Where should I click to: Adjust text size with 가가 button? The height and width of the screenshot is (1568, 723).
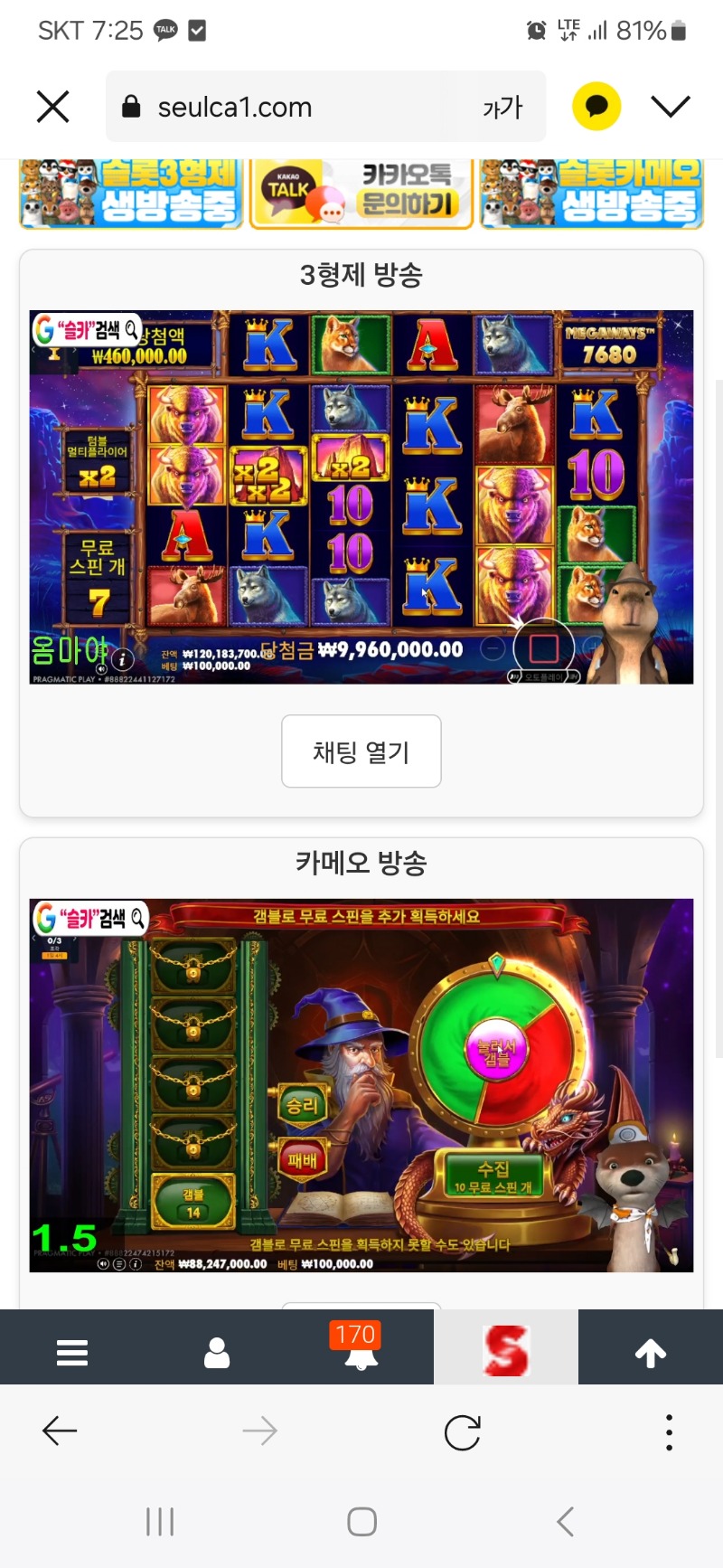coord(502,108)
